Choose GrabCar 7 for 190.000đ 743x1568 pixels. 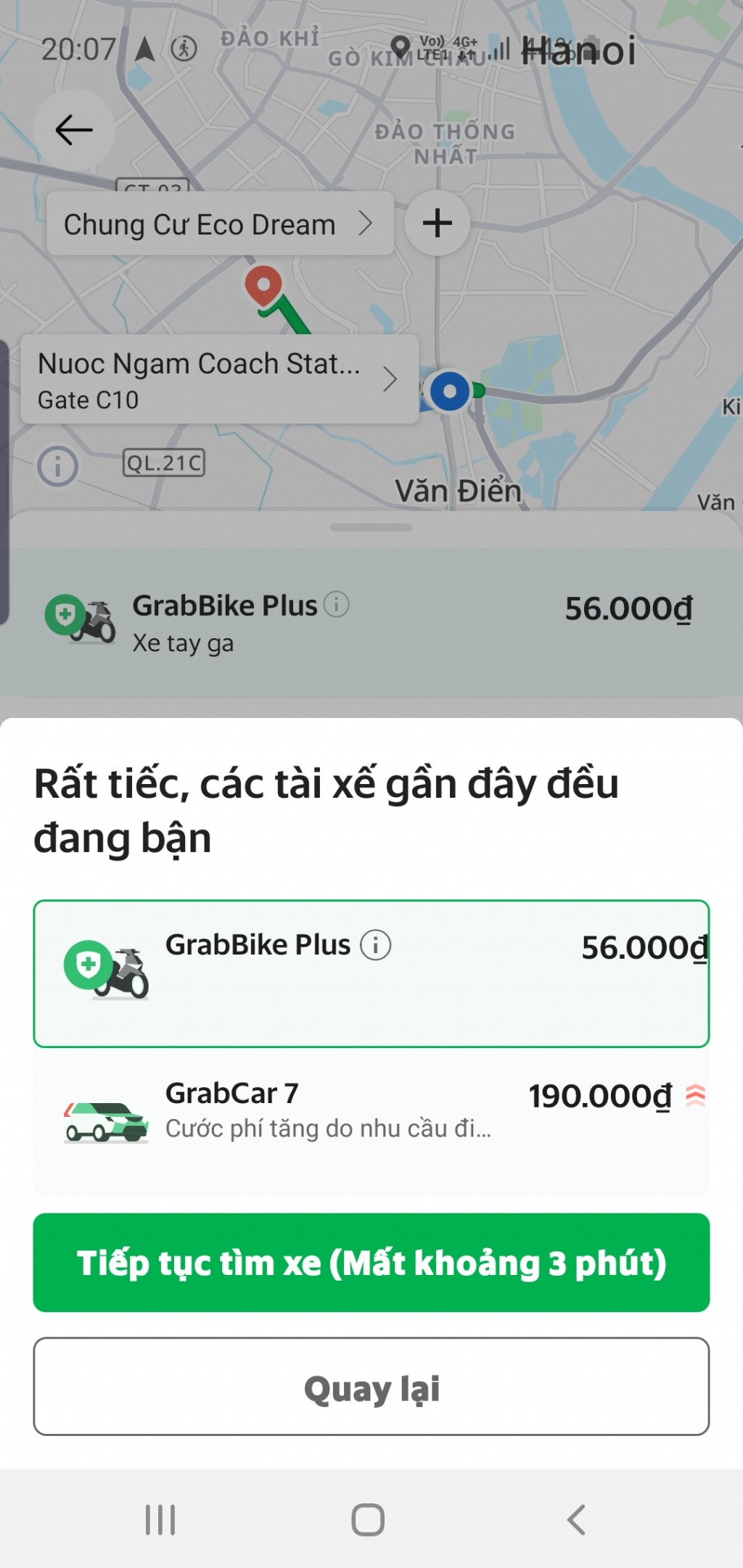coord(371,1110)
